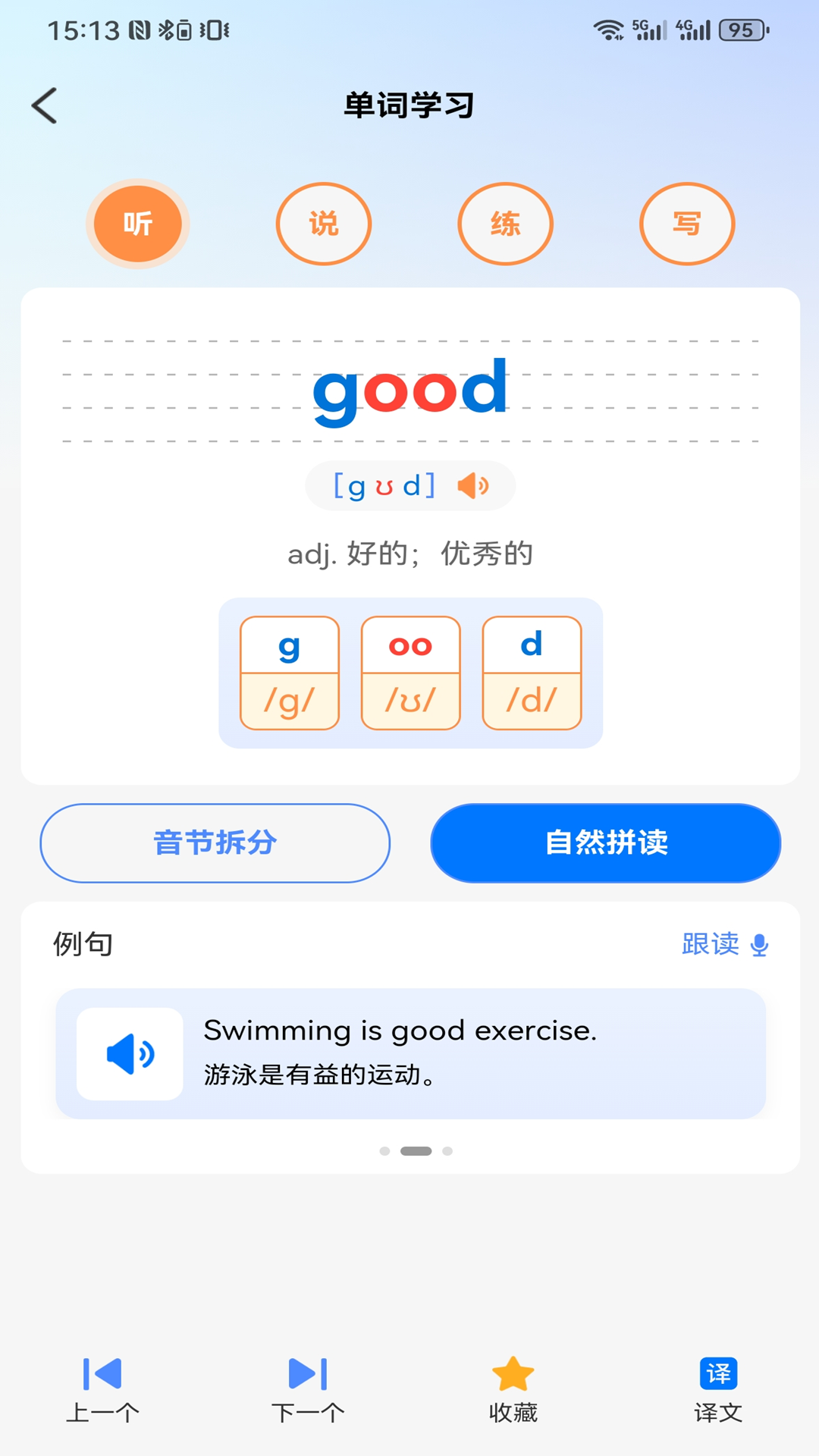Tap the back arrow to leave 单词学习
The image size is (819, 1456).
45,105
